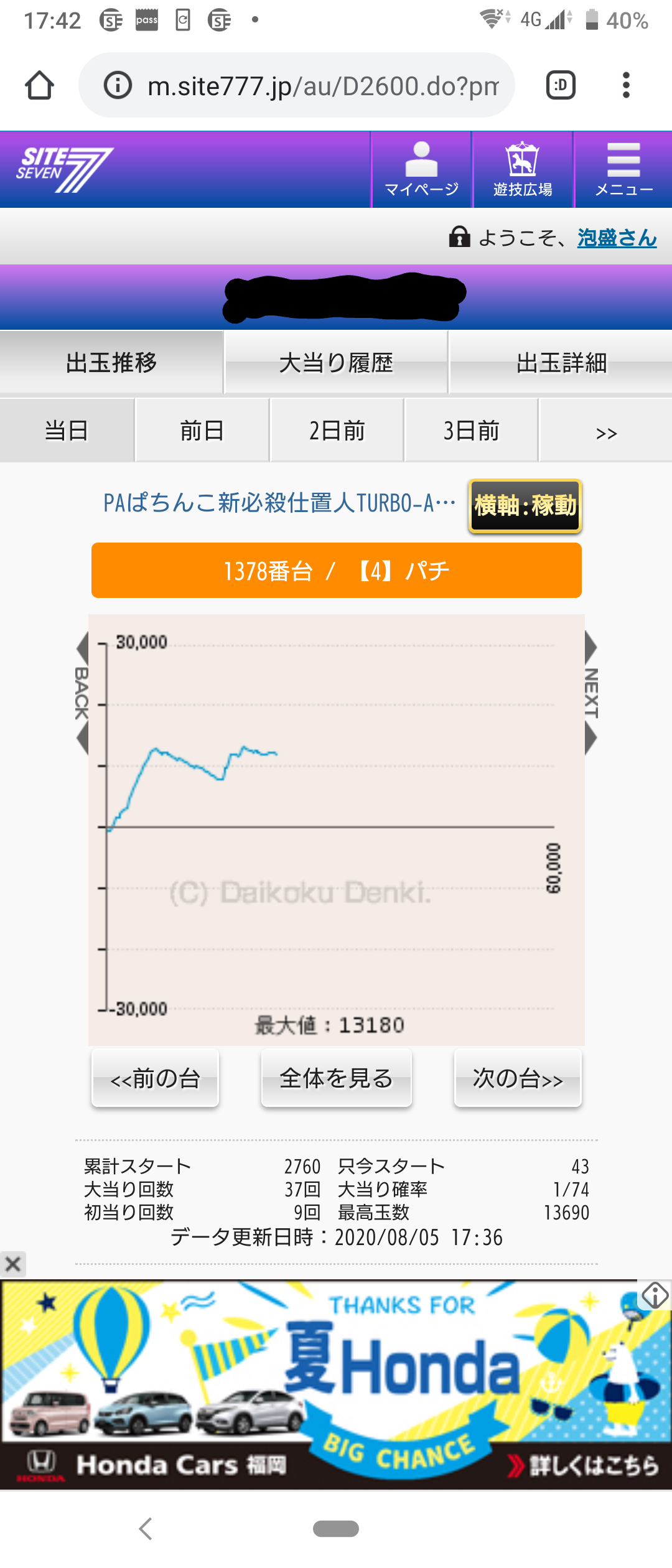Open browser overflow menu
672x1568 pixels.
(x=626, y=85)
